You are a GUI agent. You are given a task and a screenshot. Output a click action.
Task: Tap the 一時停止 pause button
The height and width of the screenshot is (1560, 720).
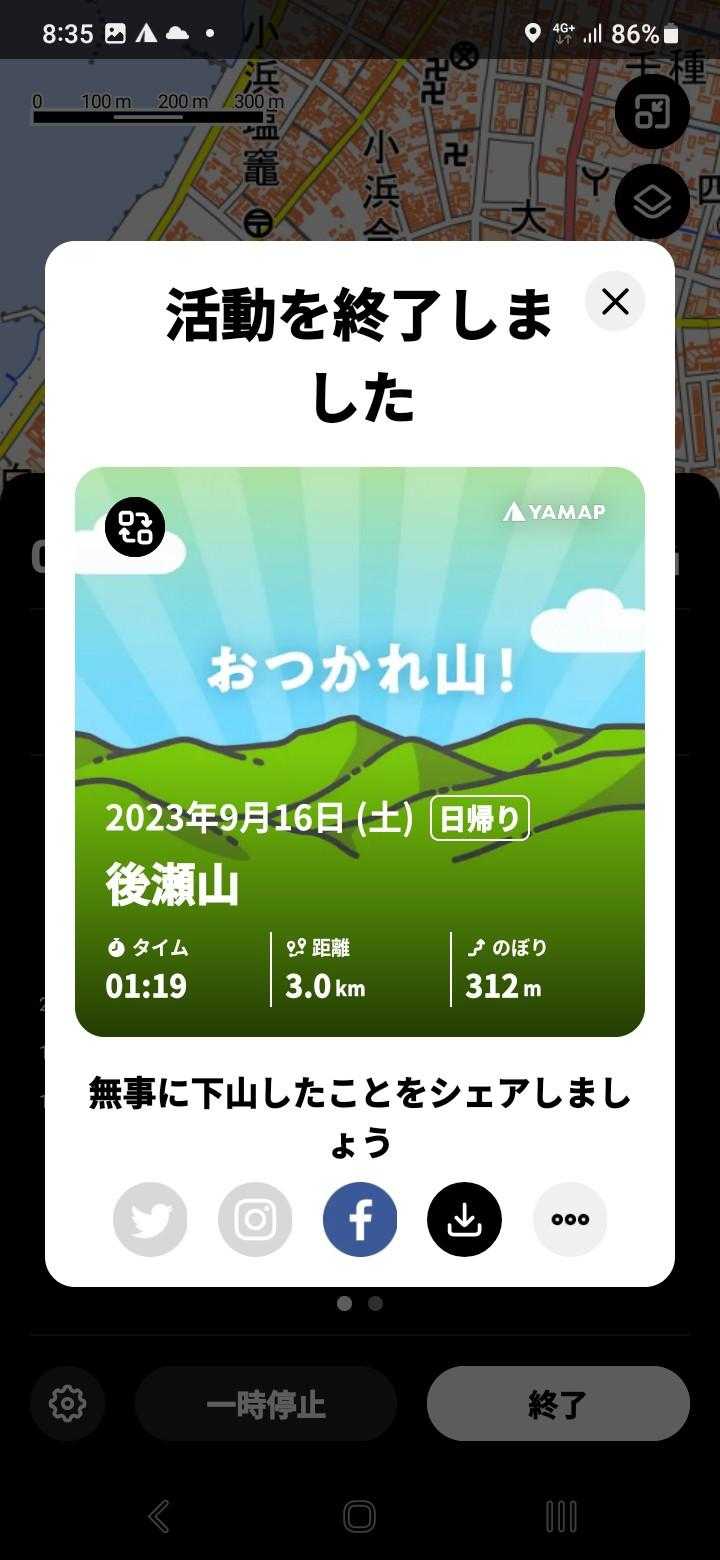click(x=265, y=1403)
